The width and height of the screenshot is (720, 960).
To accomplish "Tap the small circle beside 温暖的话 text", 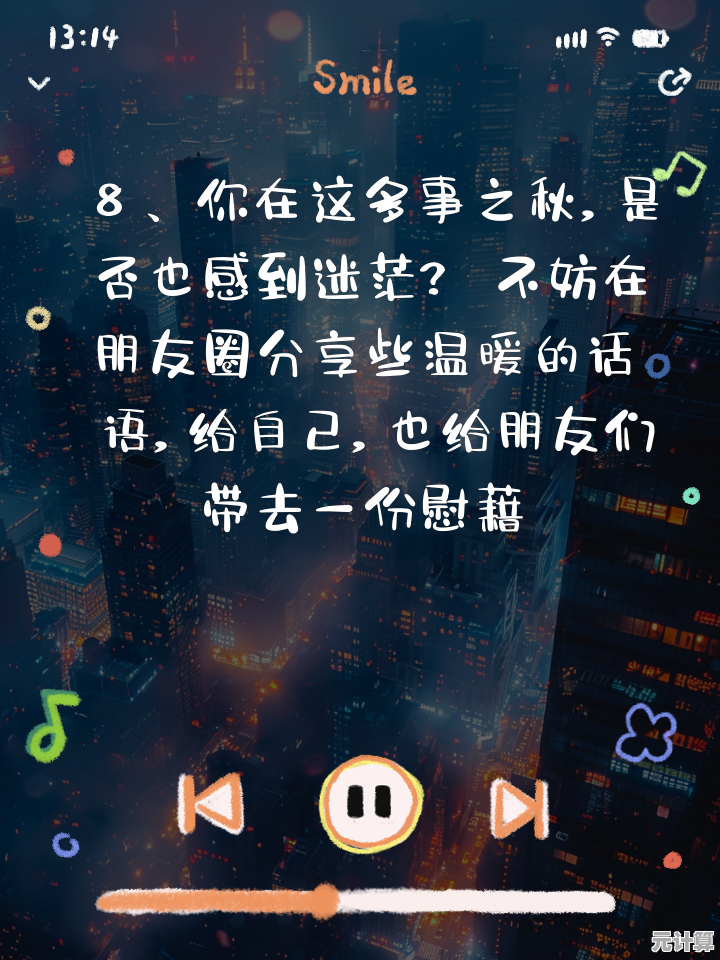I will pos(655,365).
